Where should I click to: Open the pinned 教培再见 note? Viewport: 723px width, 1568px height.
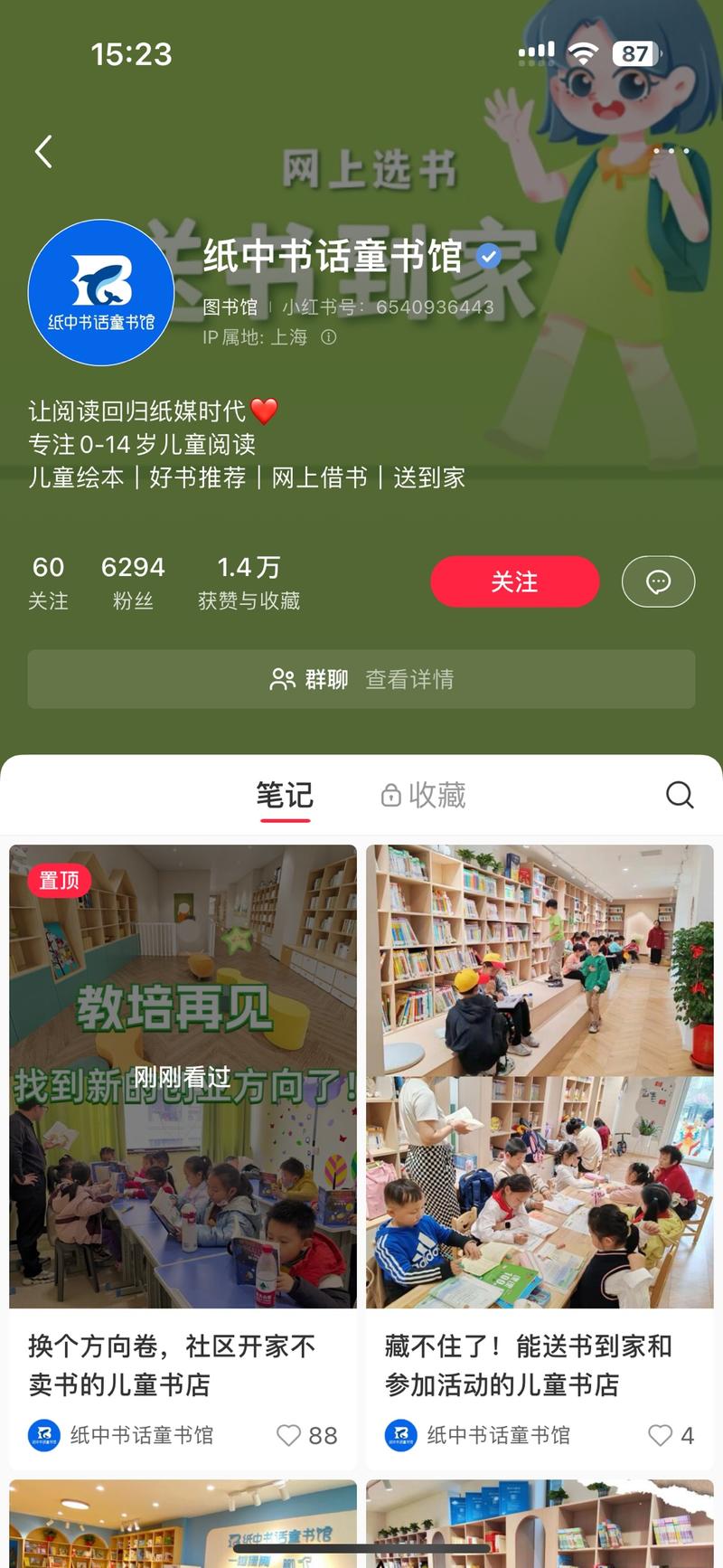tap(183, 1076)
